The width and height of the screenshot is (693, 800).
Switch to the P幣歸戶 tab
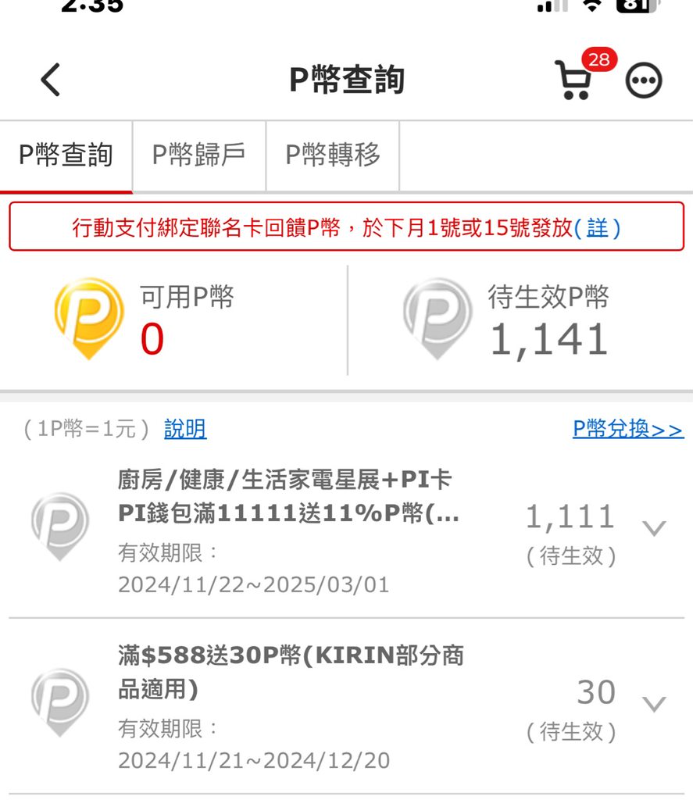pyautogui.click(x=199, y=156)
